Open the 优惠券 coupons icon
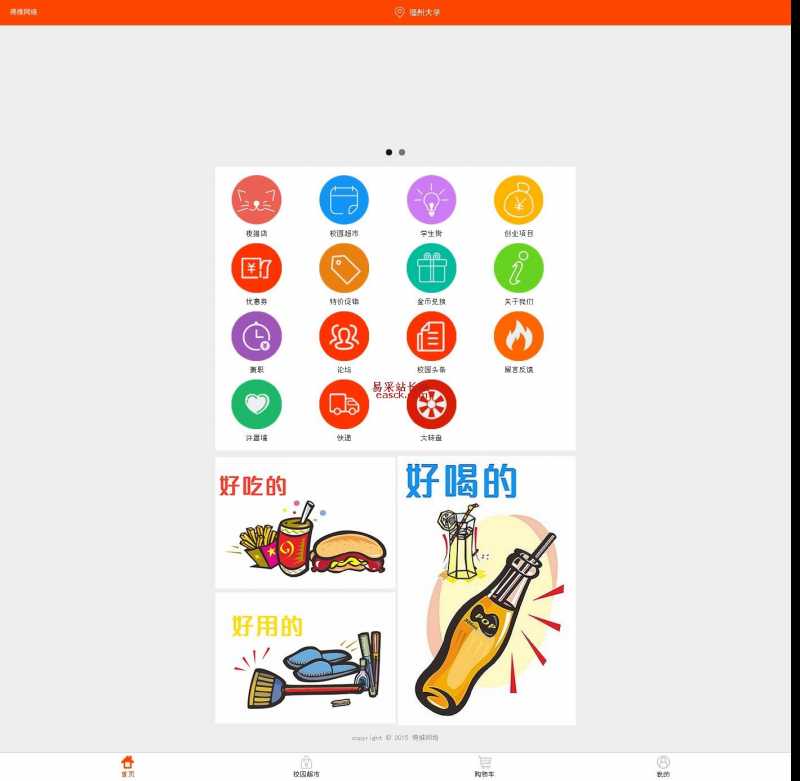800x781 pixels. [x=256, y=268]
